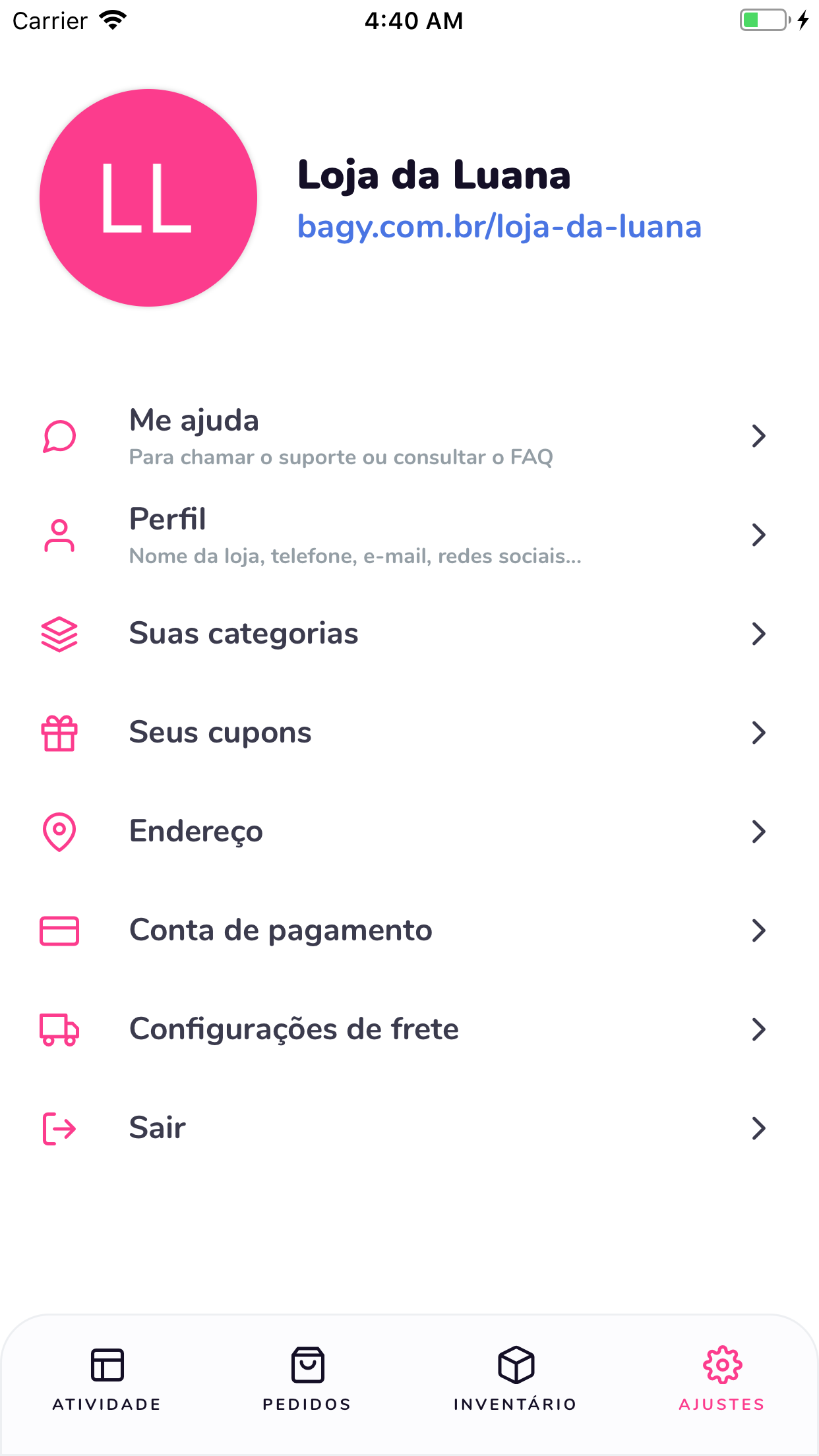View Seus cupons
This screenshot has width=819, height=1456.
tap(409, 733)
